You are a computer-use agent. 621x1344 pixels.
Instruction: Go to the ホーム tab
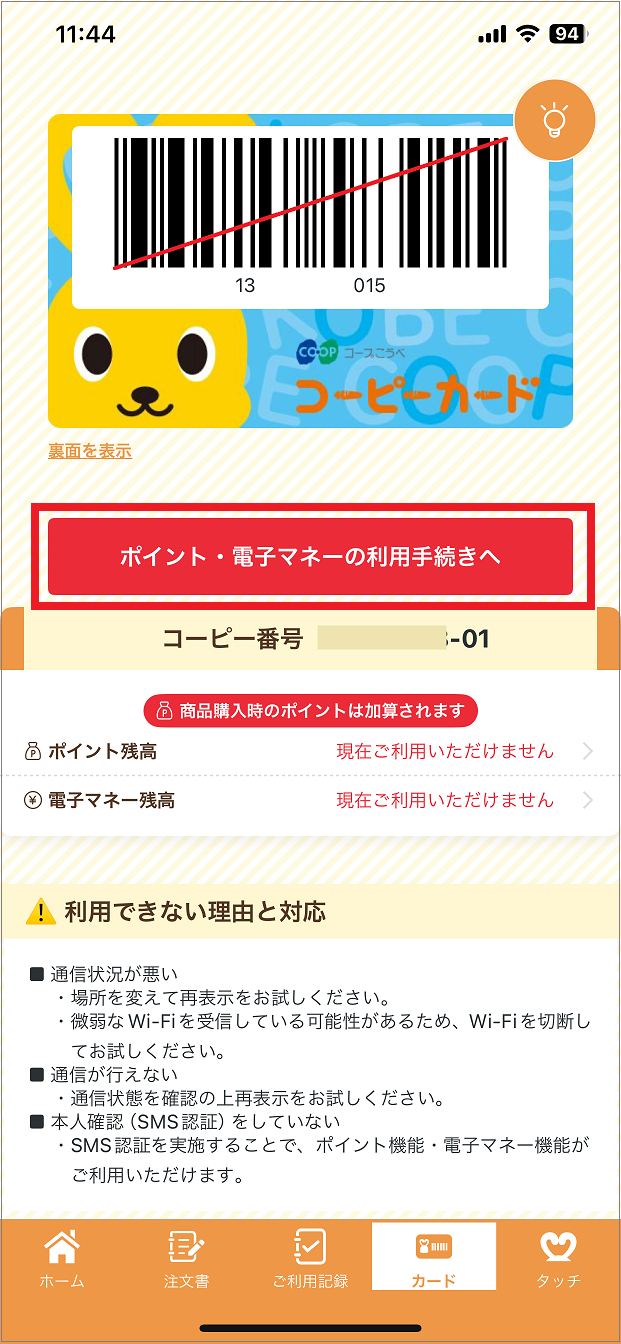62,1258
